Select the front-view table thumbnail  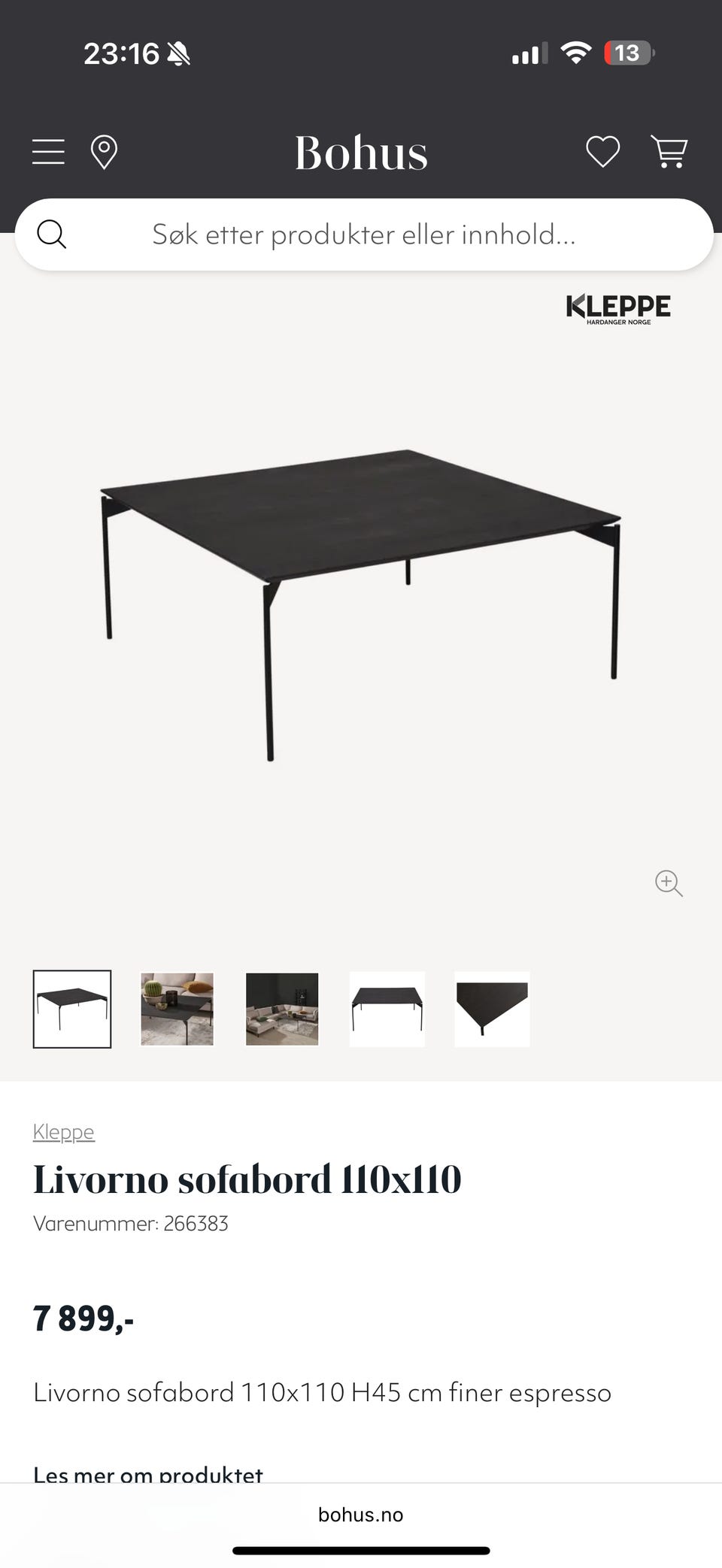coord(387,1009)
